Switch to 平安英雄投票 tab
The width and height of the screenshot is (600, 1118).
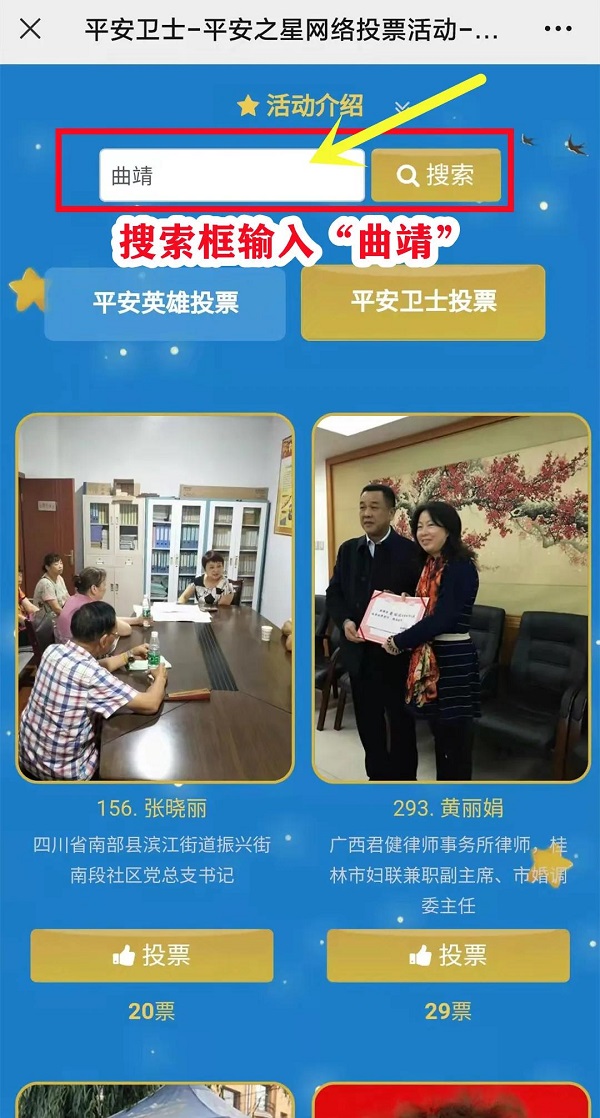pos(165,302)
